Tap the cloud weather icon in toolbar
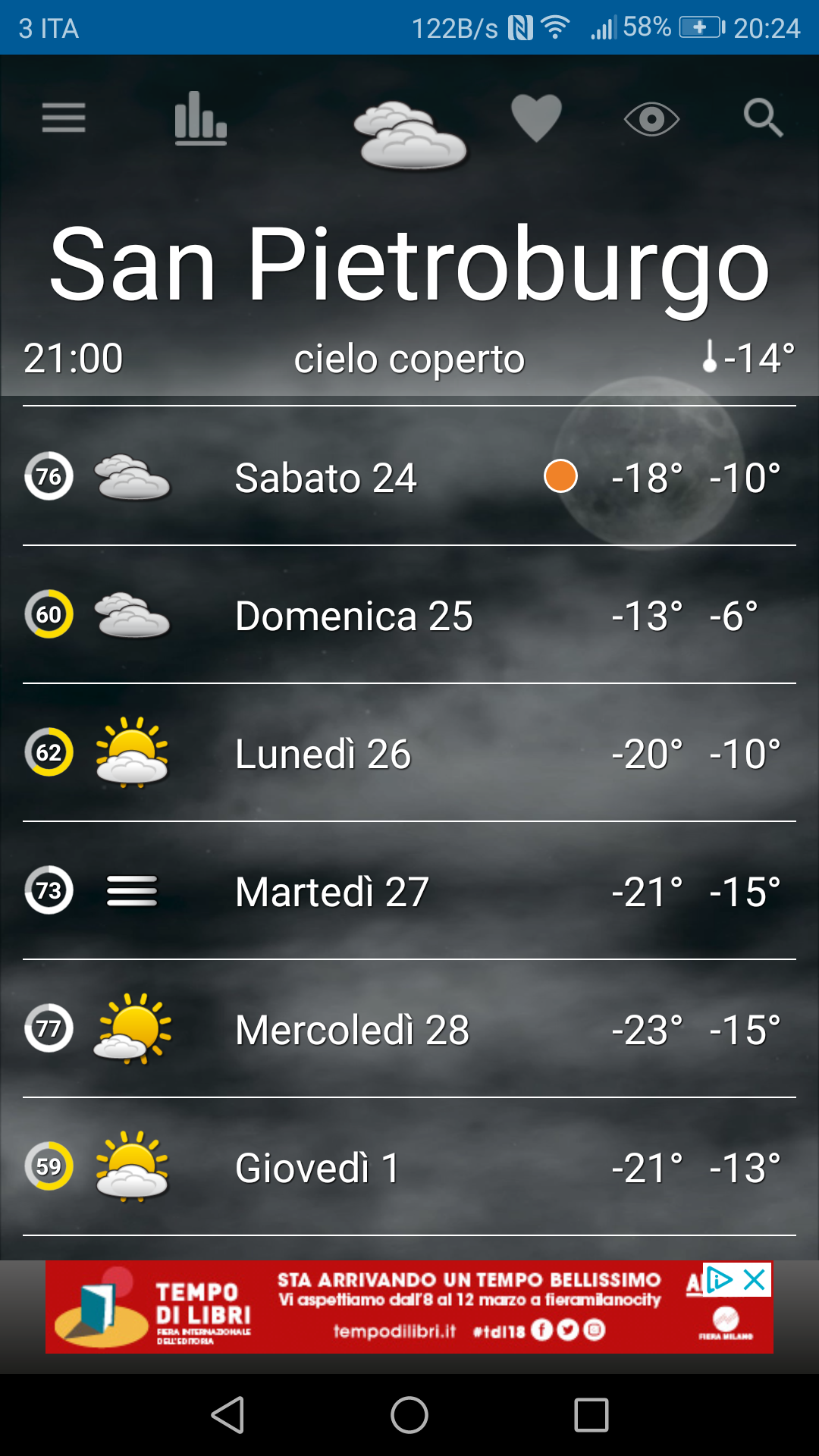The width and height of the screenshot is (819, 1456). click(x=410, y=135)
